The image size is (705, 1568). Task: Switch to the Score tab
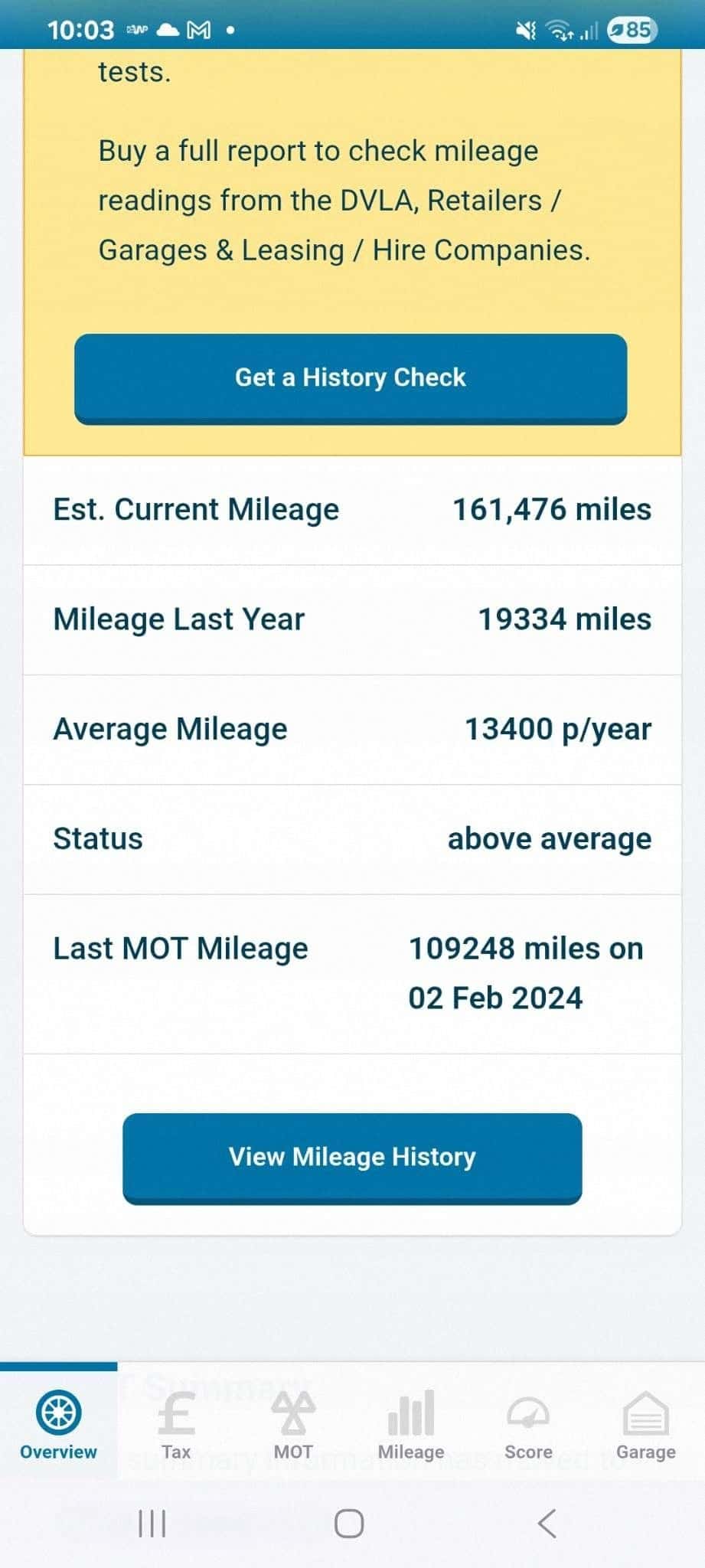pyautogui.click(x=528, y=1425)
